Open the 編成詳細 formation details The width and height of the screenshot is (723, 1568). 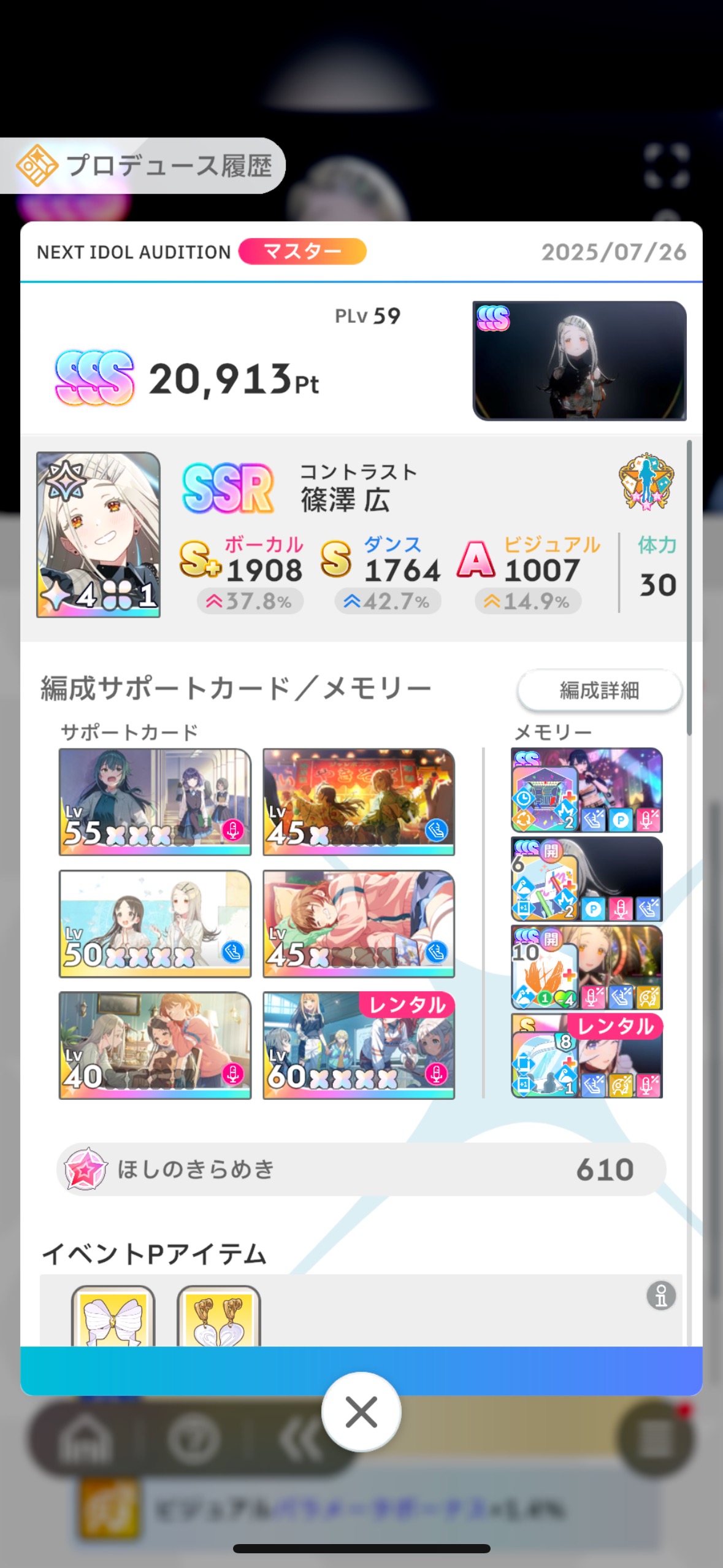[x=599, y=690]
